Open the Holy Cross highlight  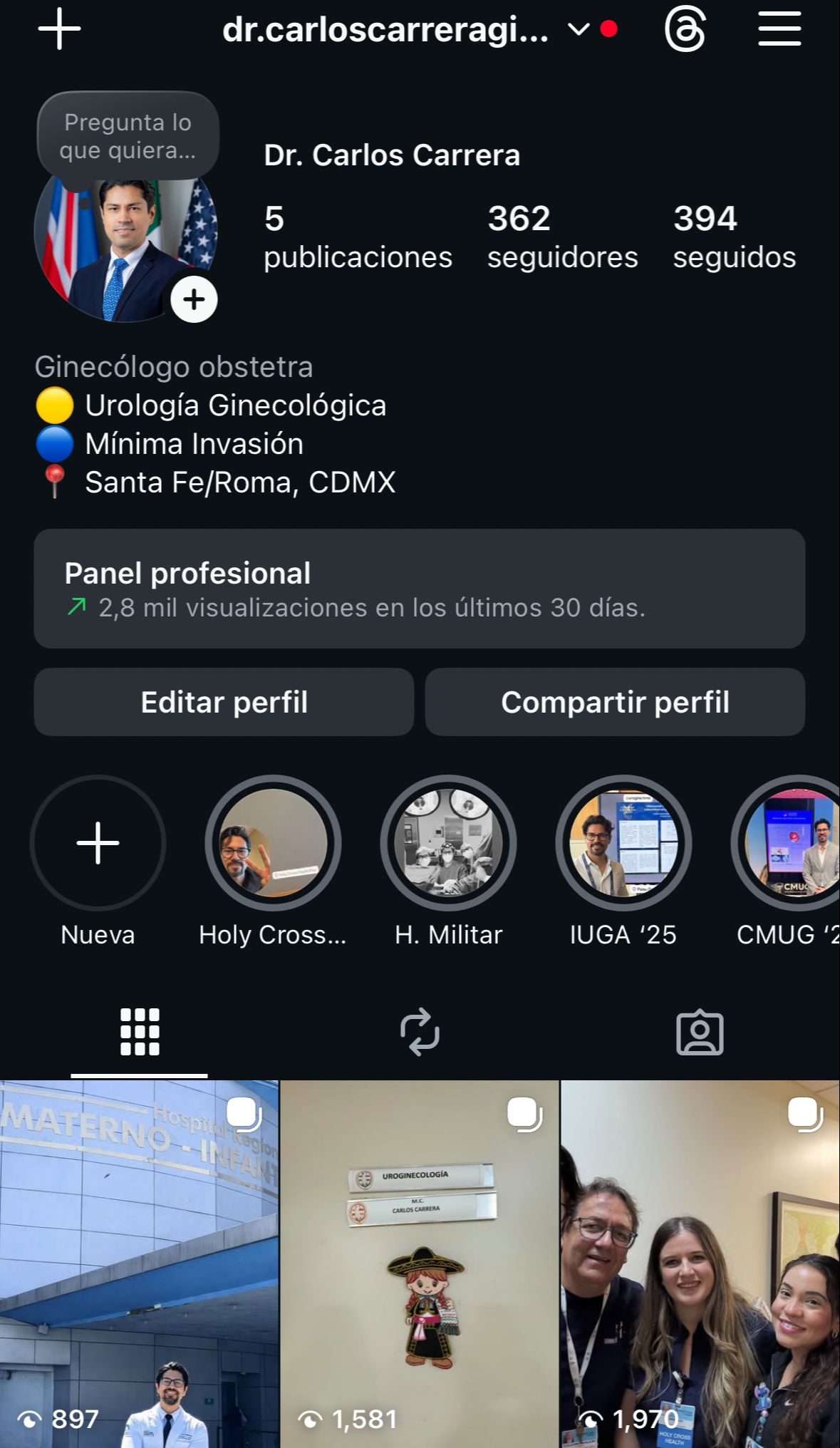pyautogui.click(x=273, y=843)
